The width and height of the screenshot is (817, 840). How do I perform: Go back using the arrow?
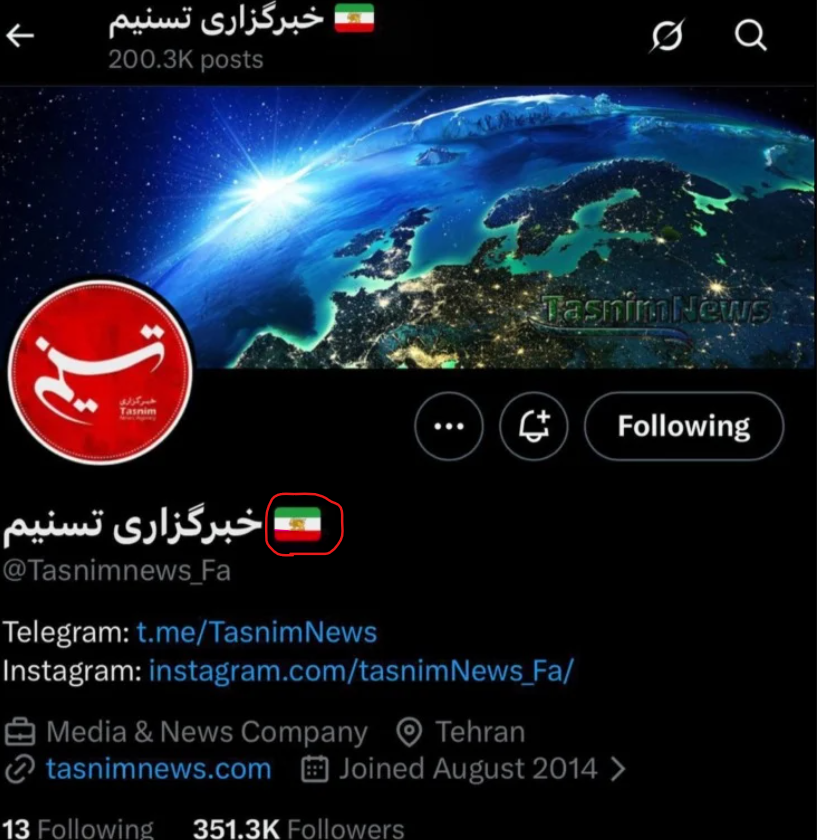coord(20,37)
